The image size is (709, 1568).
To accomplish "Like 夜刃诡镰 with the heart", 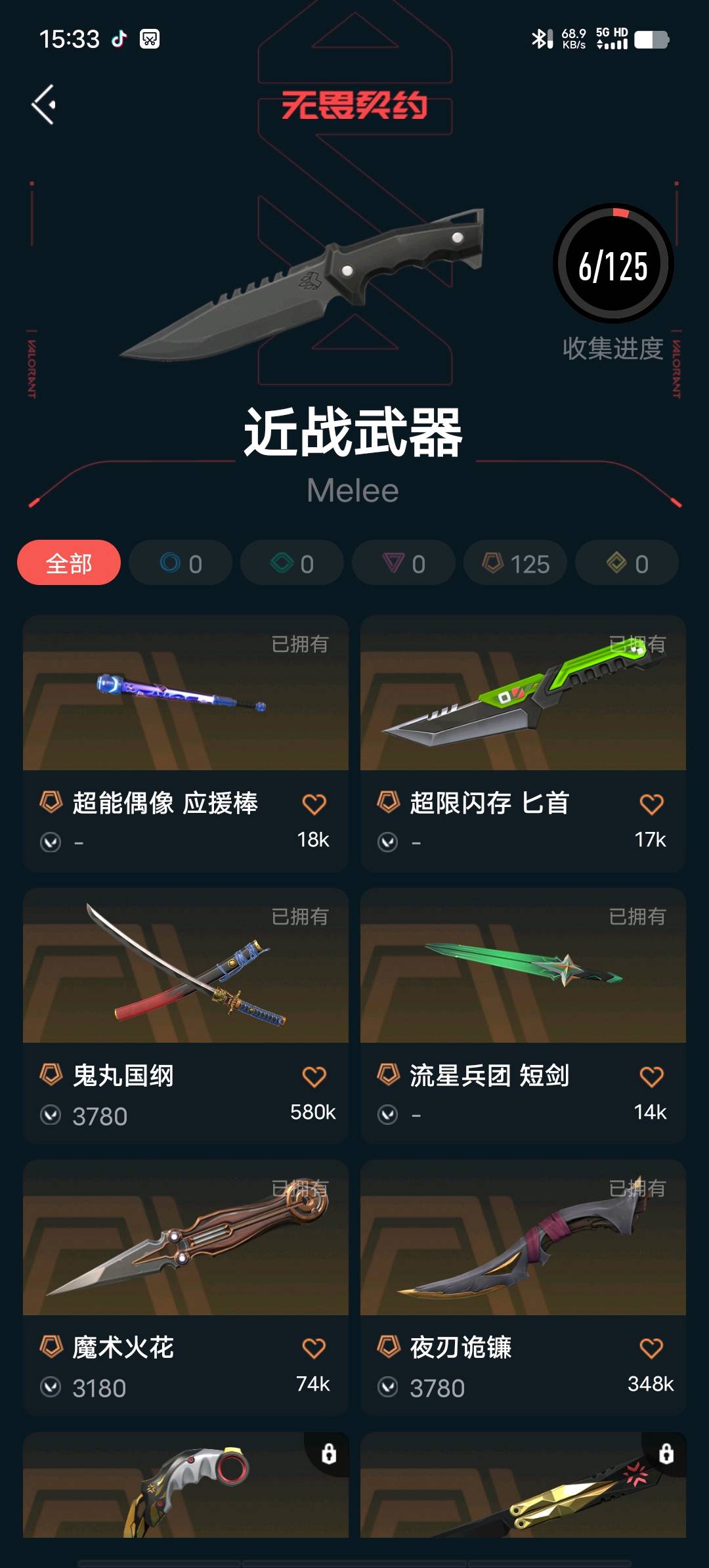I will pyautogui.click(x=651, y=1348).
